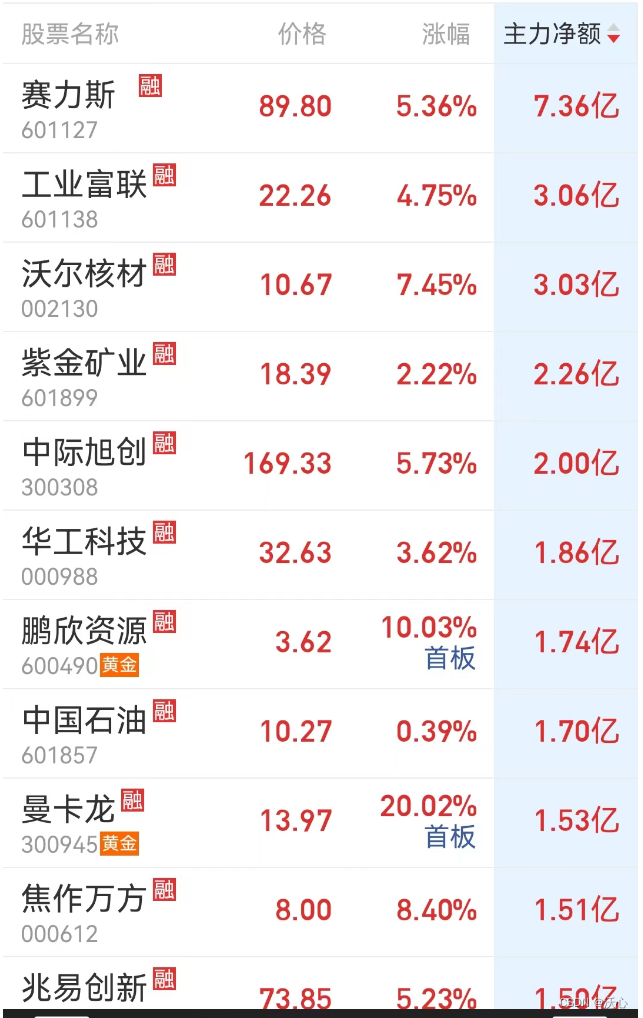Open the 工业富联 stock row
The width and height of the screenshot is (643, 1018).
(84, 185)
